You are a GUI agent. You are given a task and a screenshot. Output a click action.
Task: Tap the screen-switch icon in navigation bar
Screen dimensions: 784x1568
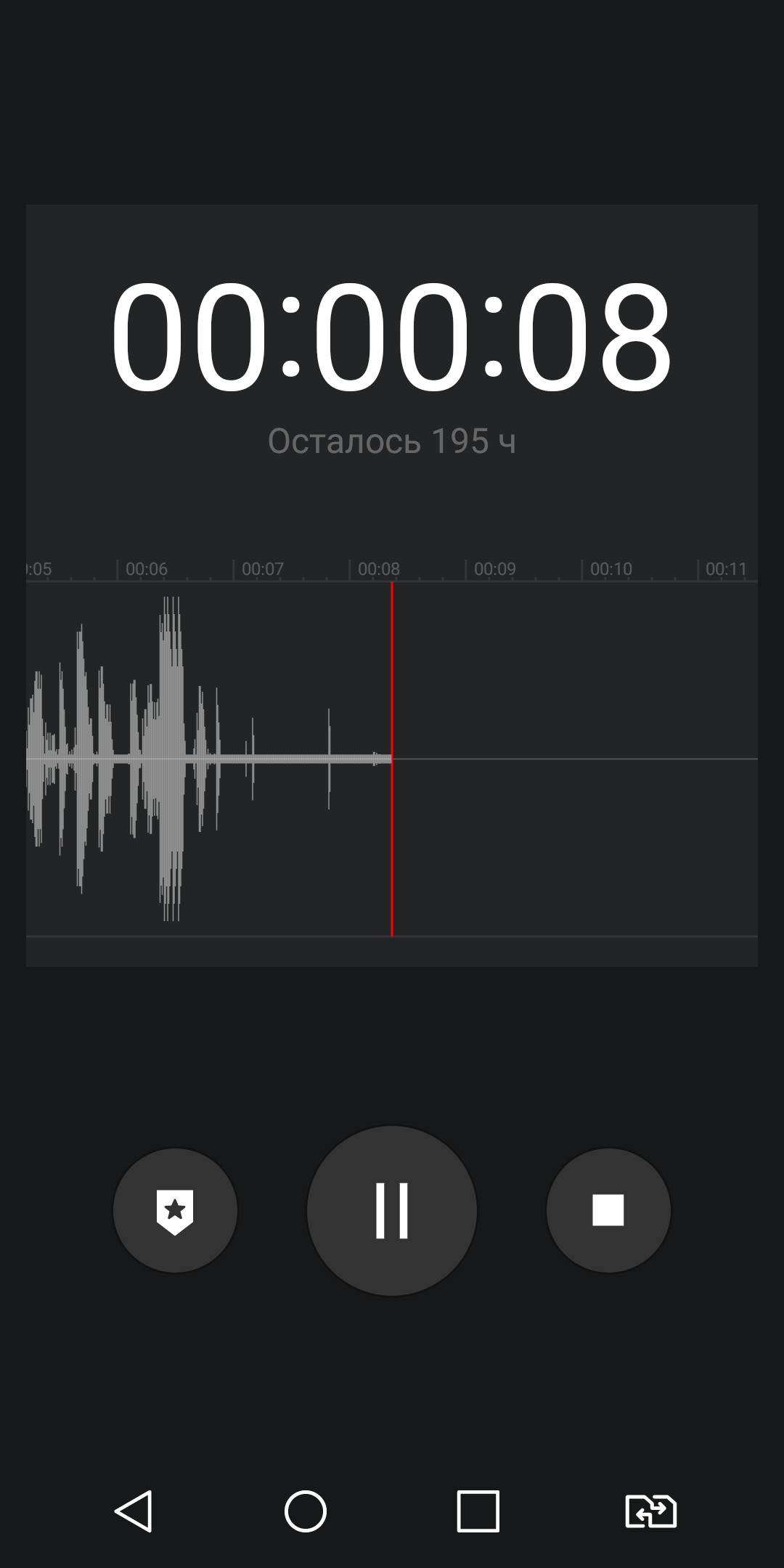coord(650,1511)
